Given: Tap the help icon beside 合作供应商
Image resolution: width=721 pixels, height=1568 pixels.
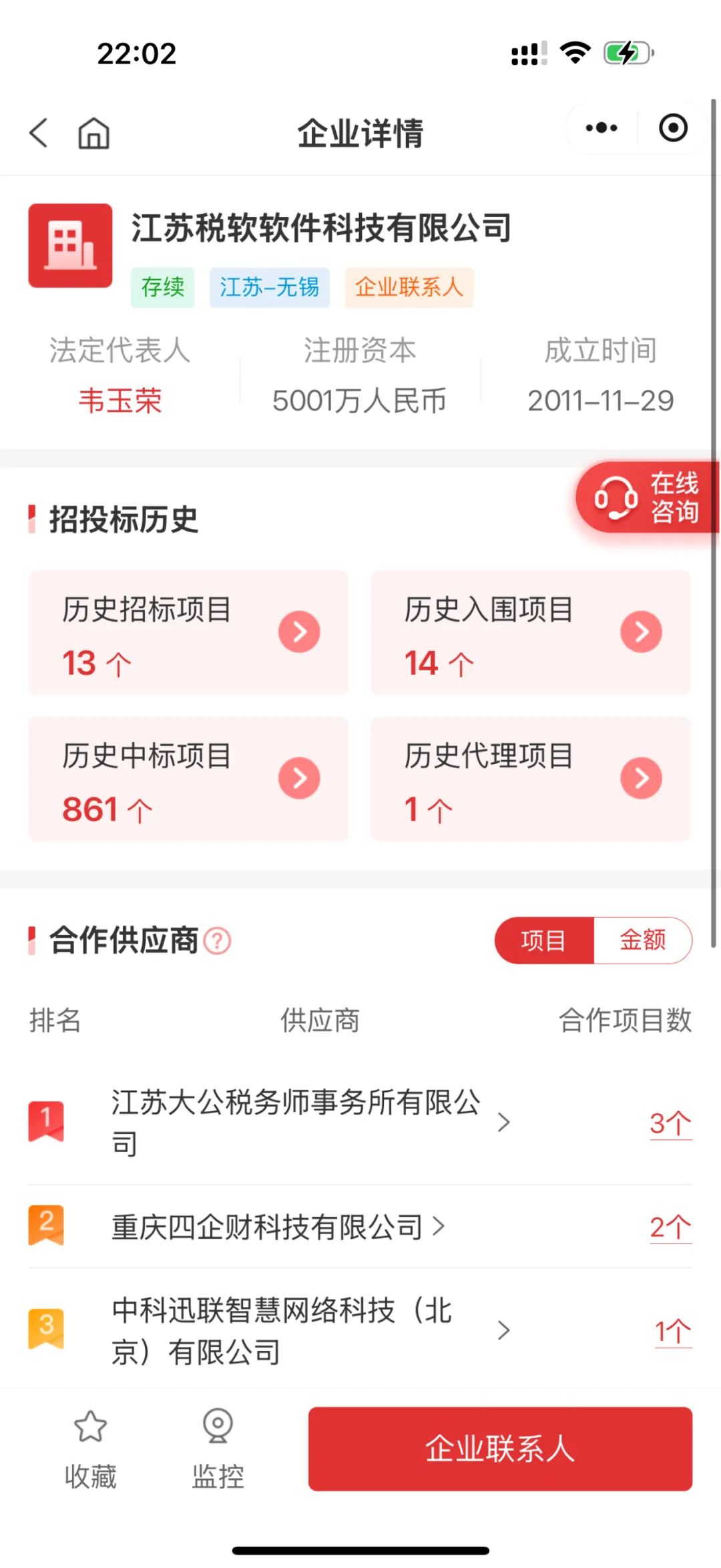Looking at the screenshot, I should click(x=217, y=941).
